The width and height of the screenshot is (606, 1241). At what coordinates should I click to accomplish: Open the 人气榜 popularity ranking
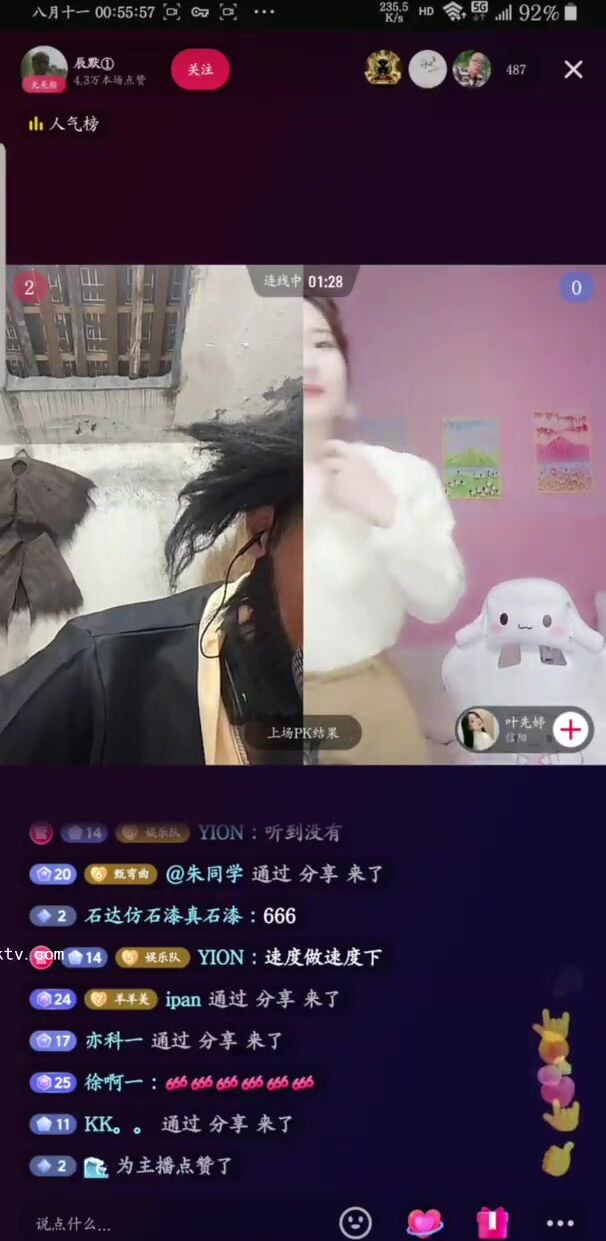(x=64, y=124)
